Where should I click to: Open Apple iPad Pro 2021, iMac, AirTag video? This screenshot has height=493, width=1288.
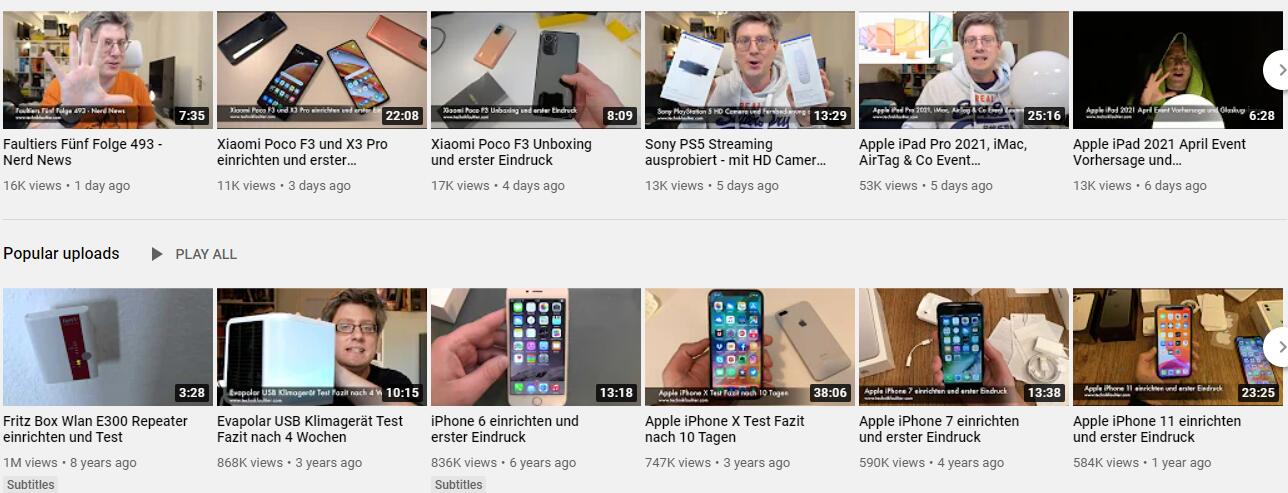click(x=964, y=70)
